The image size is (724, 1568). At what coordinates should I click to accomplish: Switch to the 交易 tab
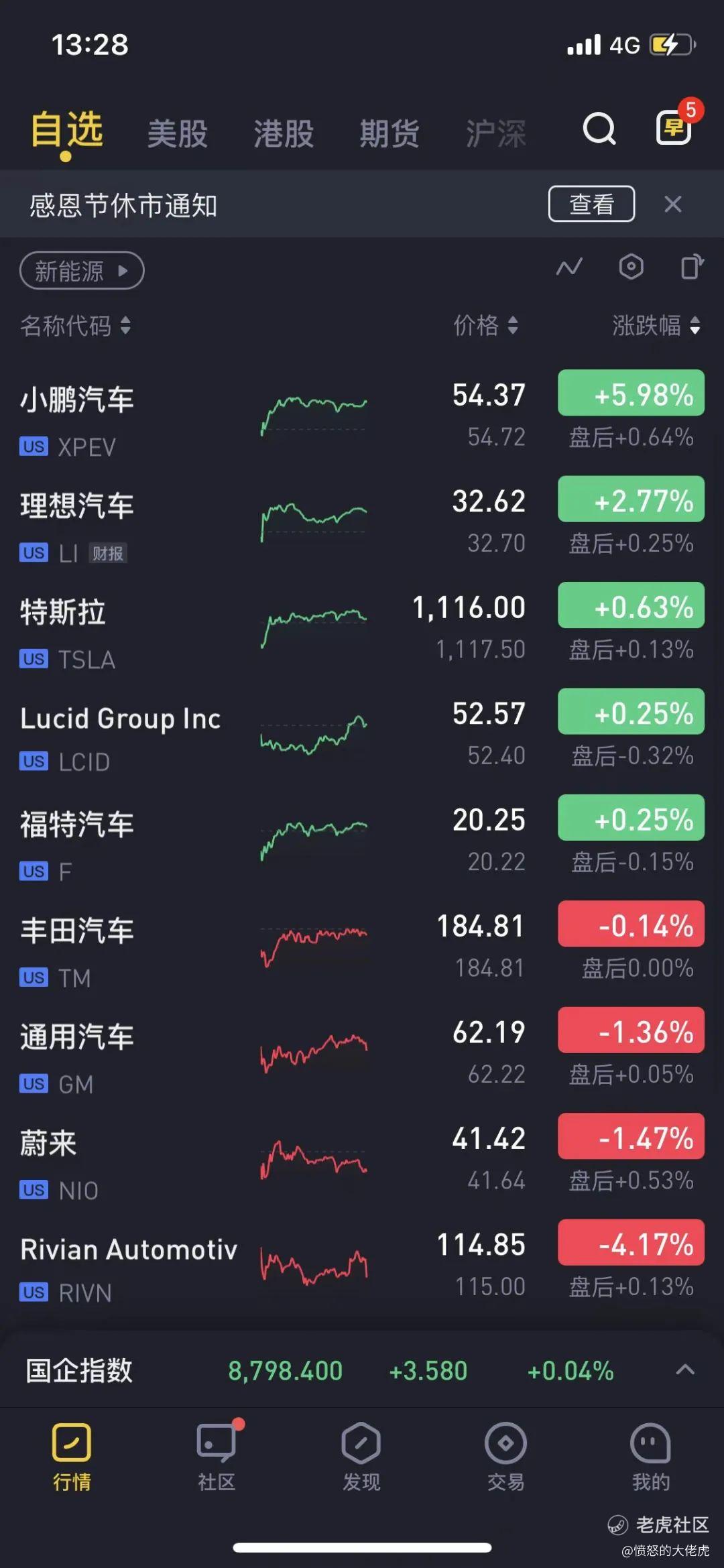pos(506,1456)
